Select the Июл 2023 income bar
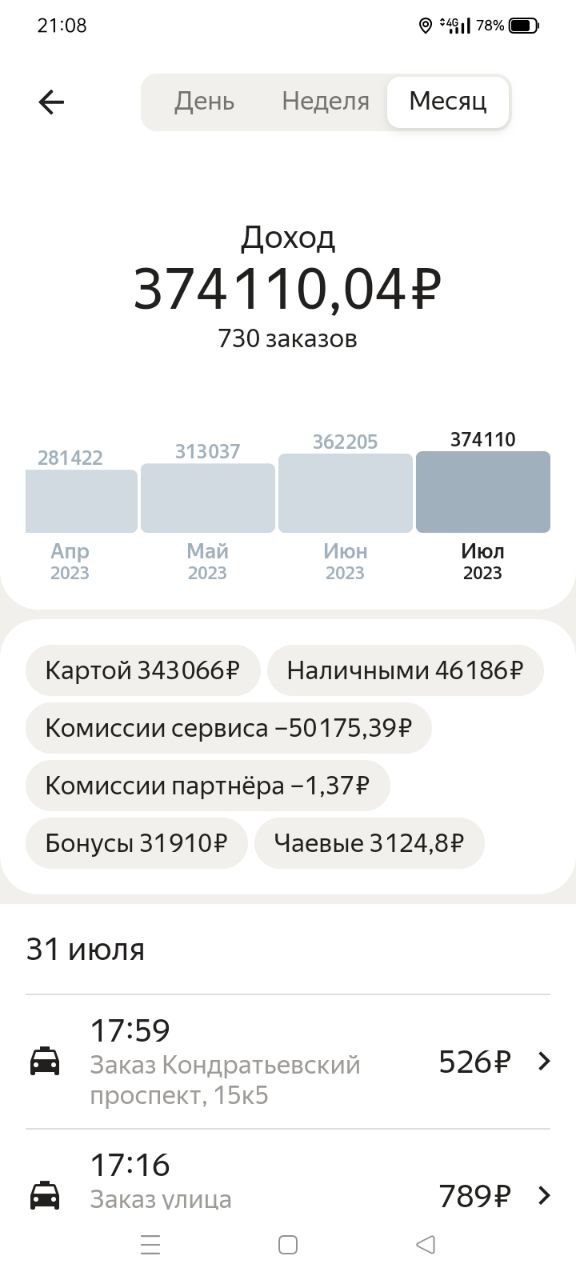This screenshot has width=576, height=1280. pos(483,492)
